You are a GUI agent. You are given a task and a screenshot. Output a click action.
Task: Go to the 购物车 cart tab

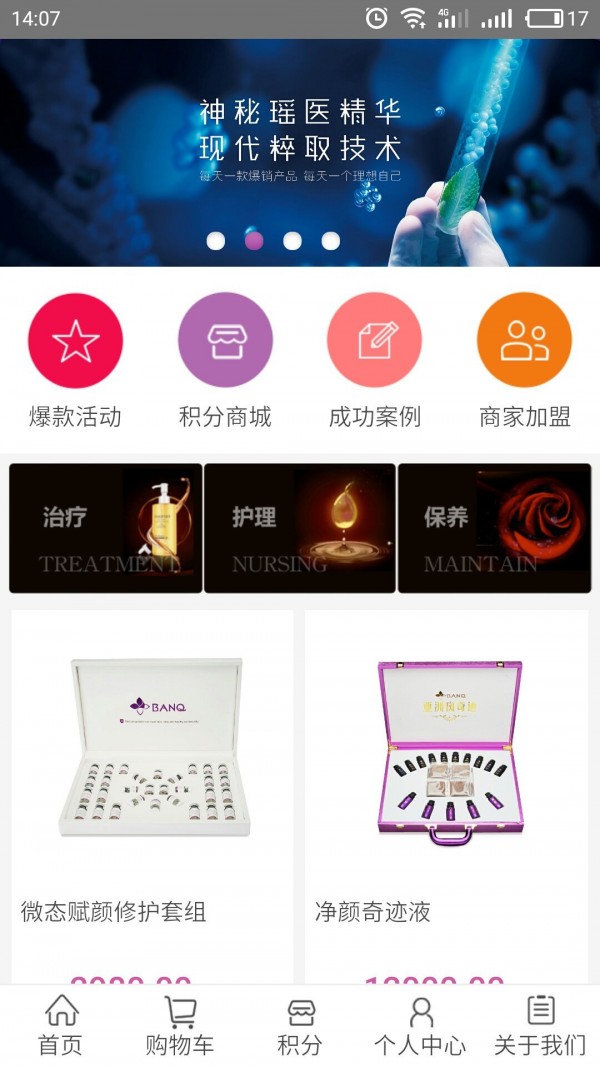tap(180, 1026)
